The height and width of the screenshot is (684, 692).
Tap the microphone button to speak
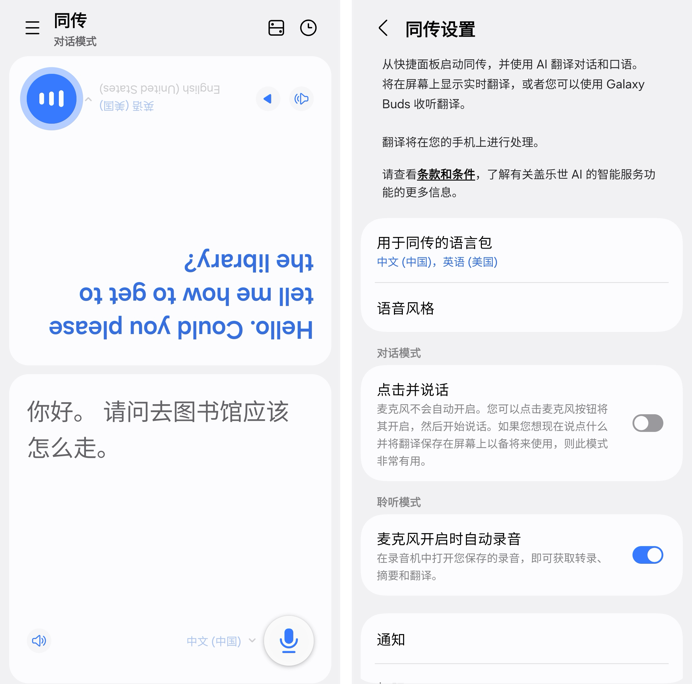point(289,641)
